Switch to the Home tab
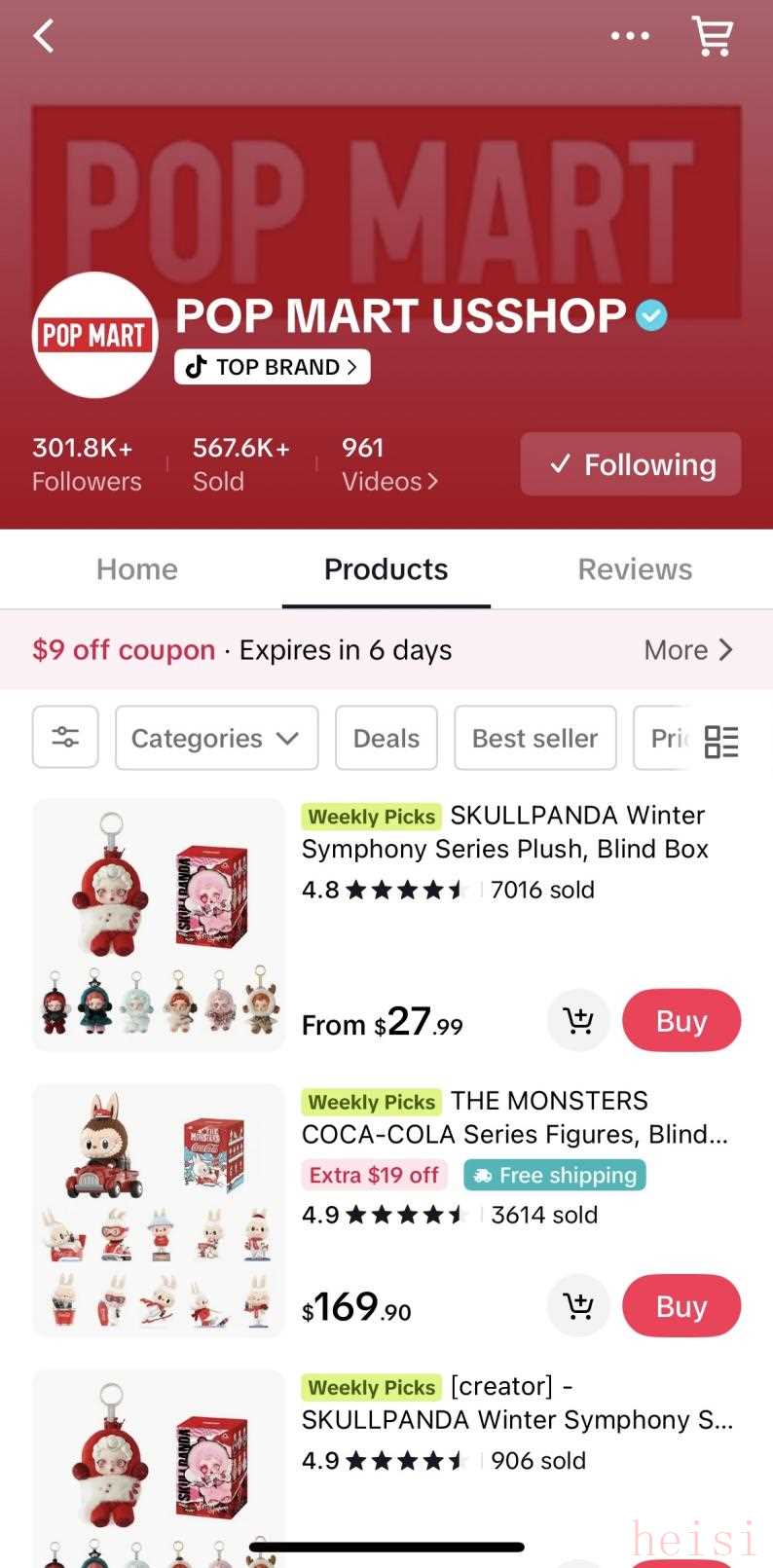This screenshot has width=773, height=1568. (x=136, y=569)
